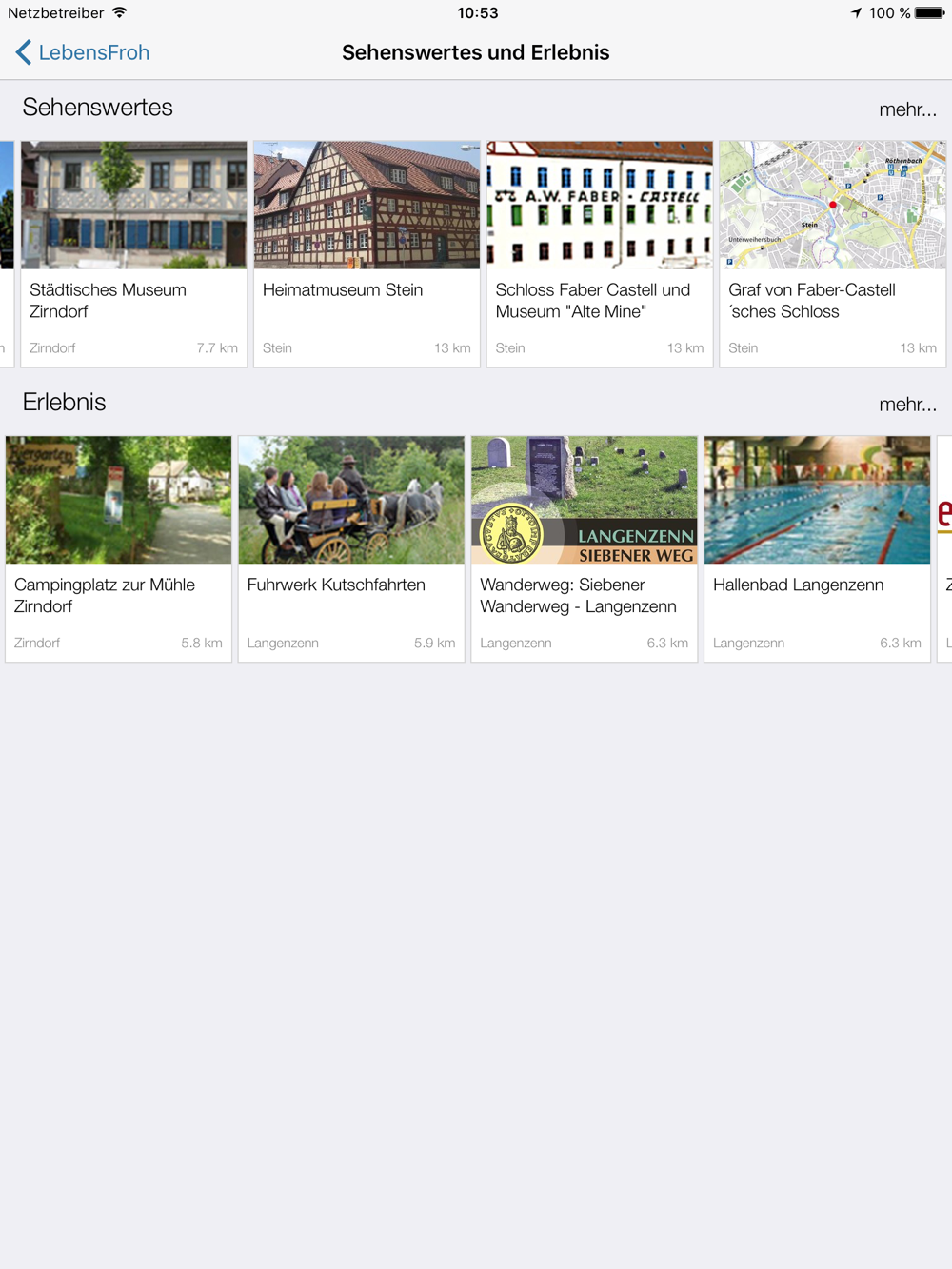
Task: Open Fuhrwerk Kutschfahrten card
Action: 351,549
